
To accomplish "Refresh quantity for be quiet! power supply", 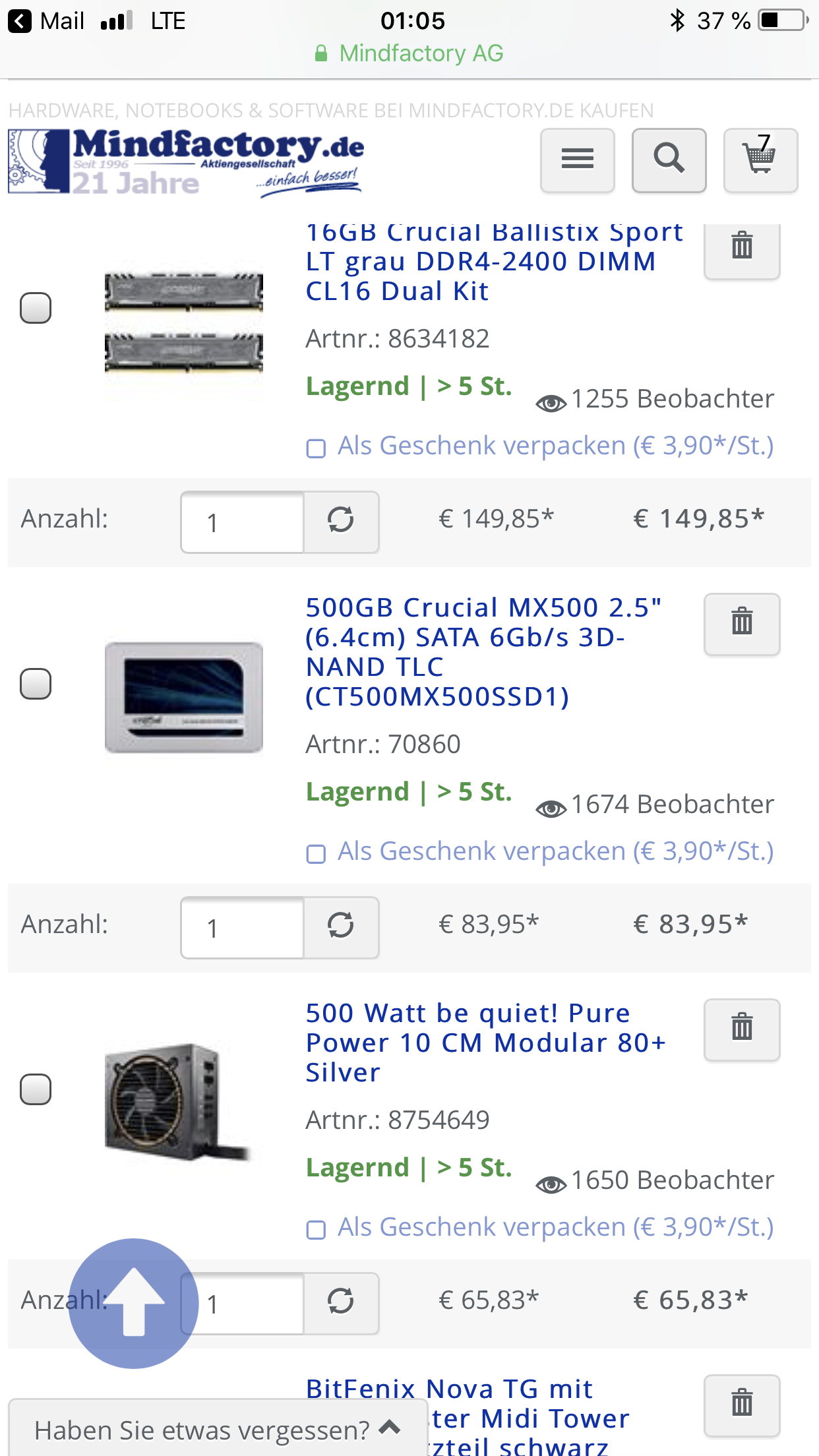I will tap(341, 1302).
